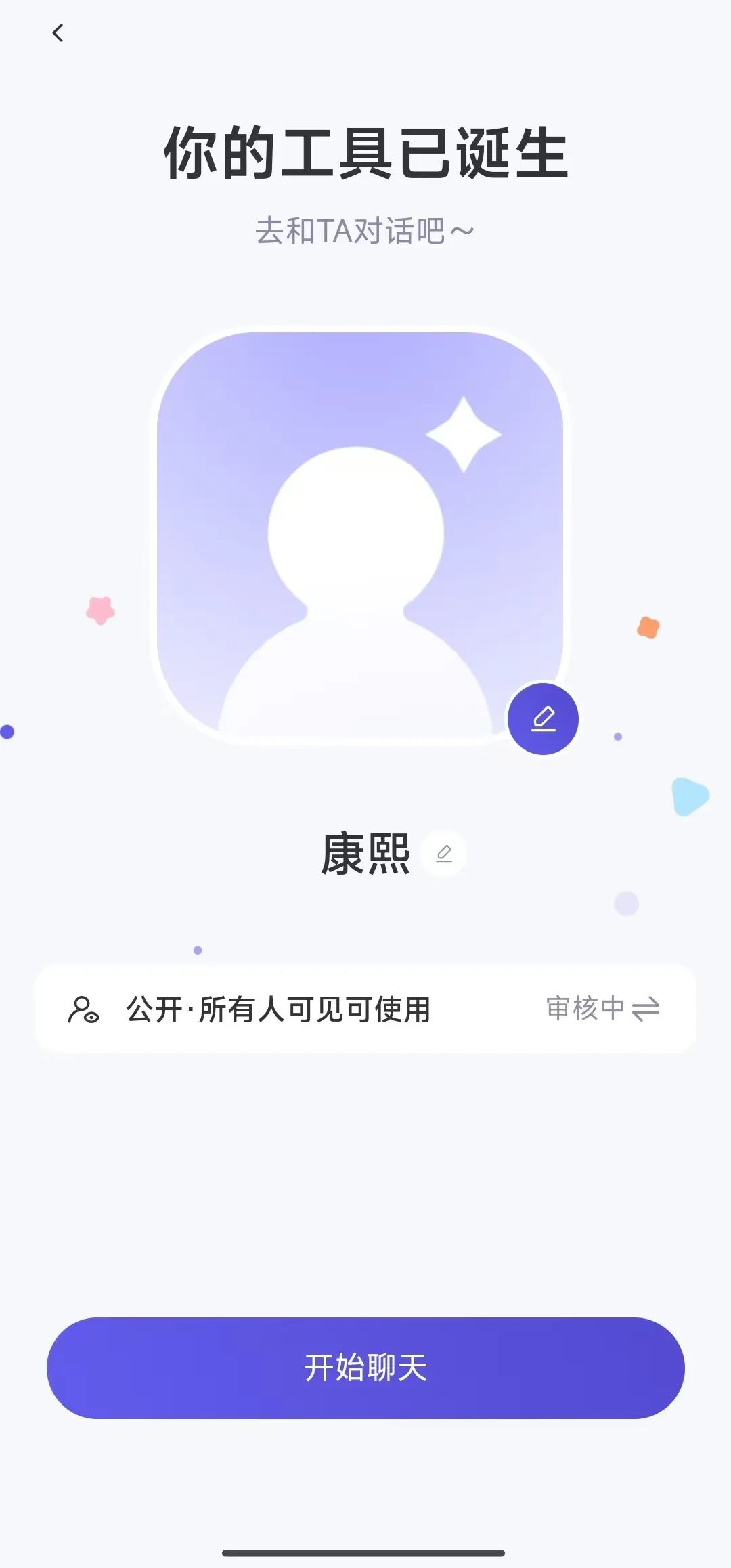
Task: Open the audience permission chooser
Action: pos(365,1007)
